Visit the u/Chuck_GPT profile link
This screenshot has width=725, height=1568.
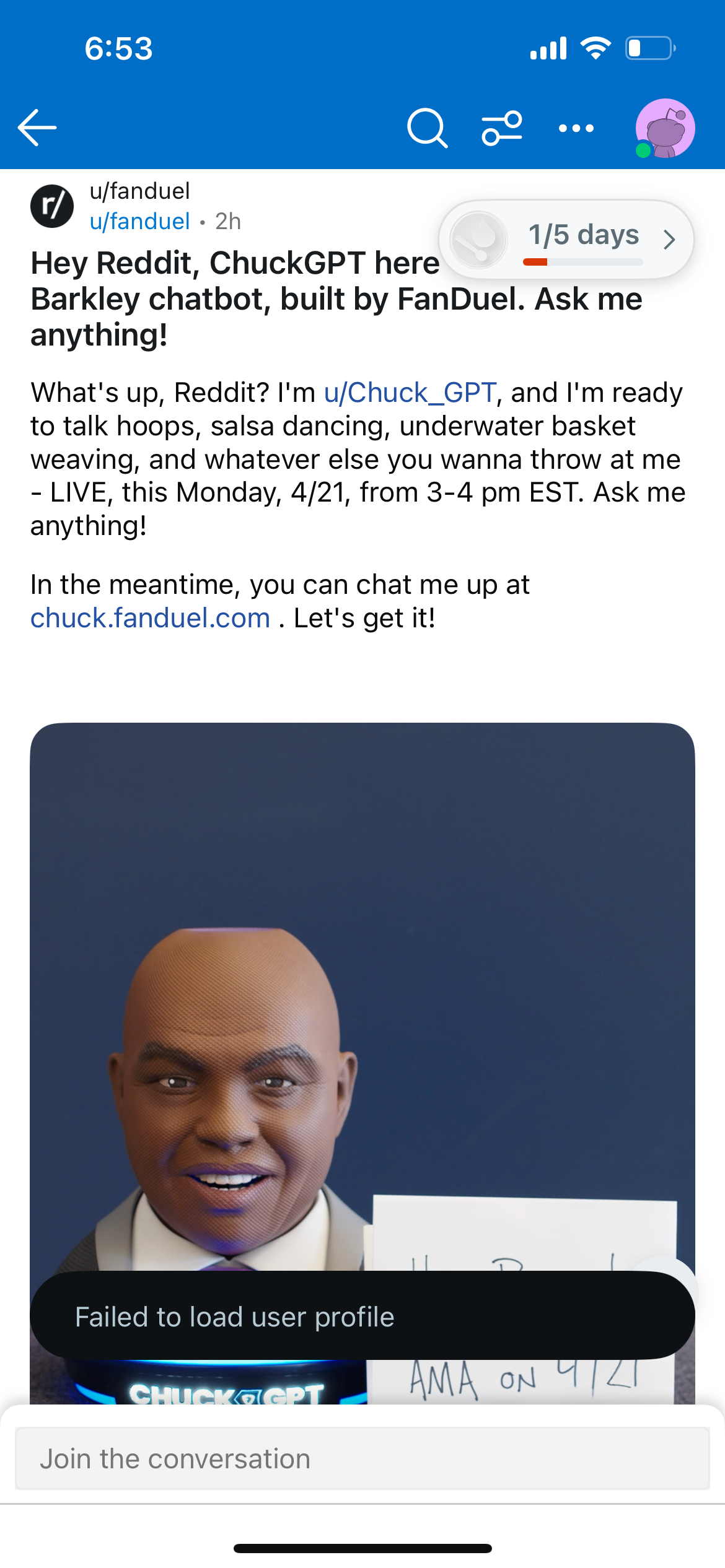[x=410, y=393]
